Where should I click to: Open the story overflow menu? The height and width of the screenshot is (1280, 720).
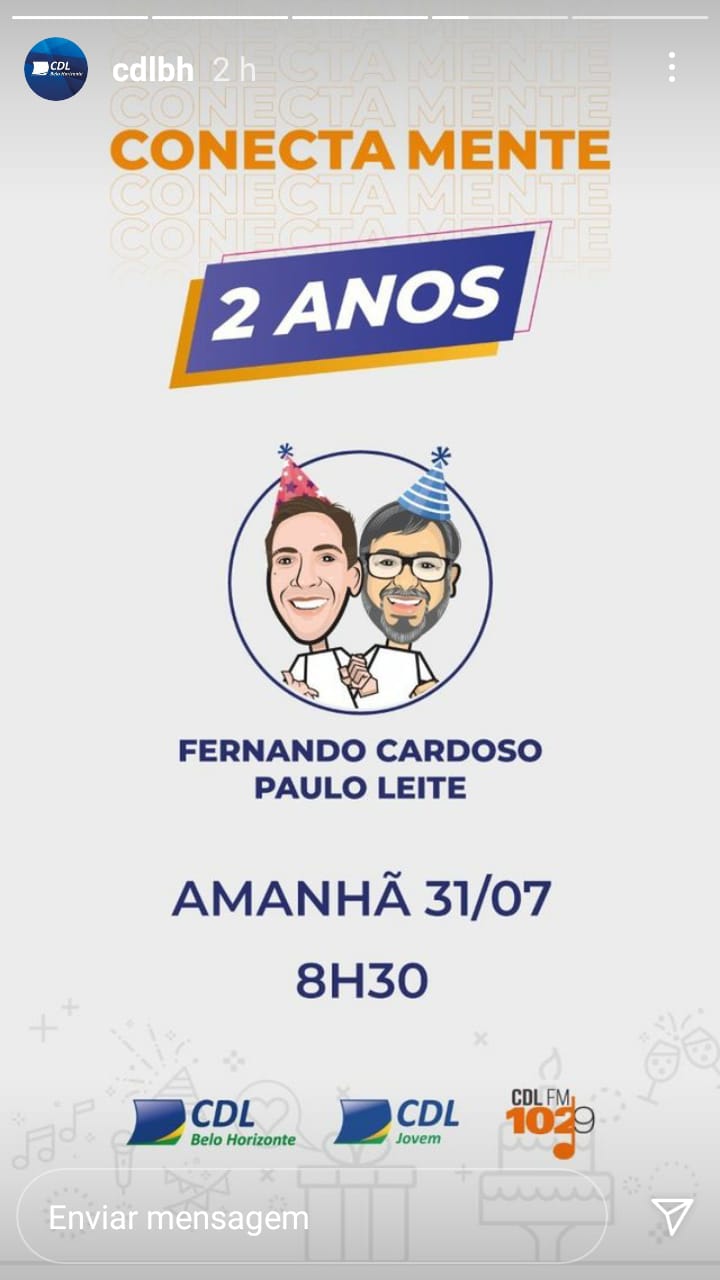671,68
